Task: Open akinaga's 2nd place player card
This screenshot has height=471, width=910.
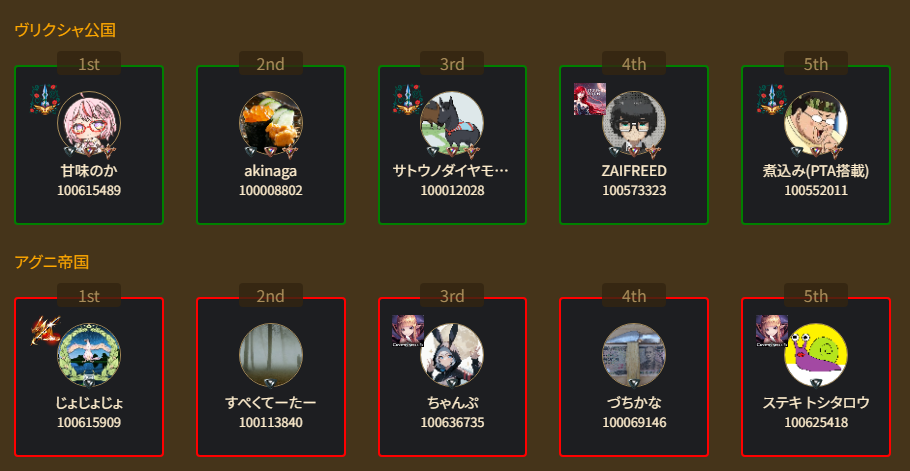Action: point(271,145)
